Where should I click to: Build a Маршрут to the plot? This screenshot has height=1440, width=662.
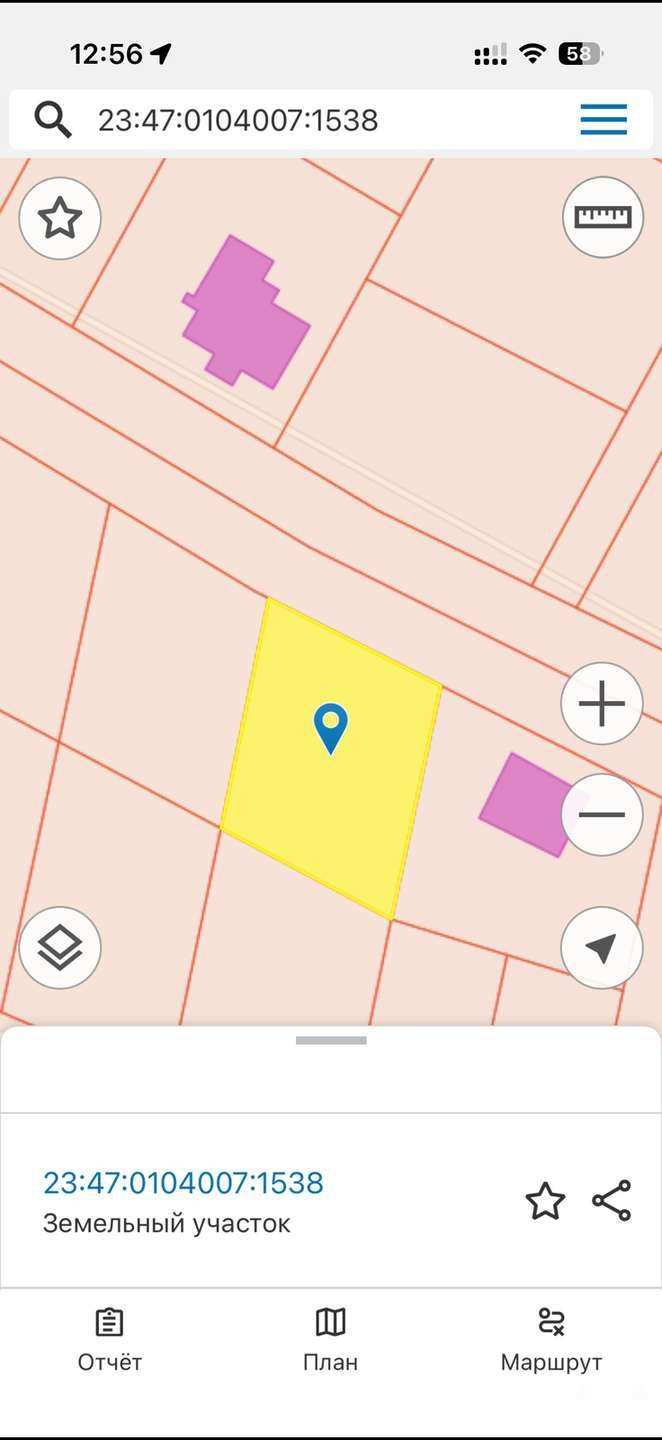click(551, 1339)
